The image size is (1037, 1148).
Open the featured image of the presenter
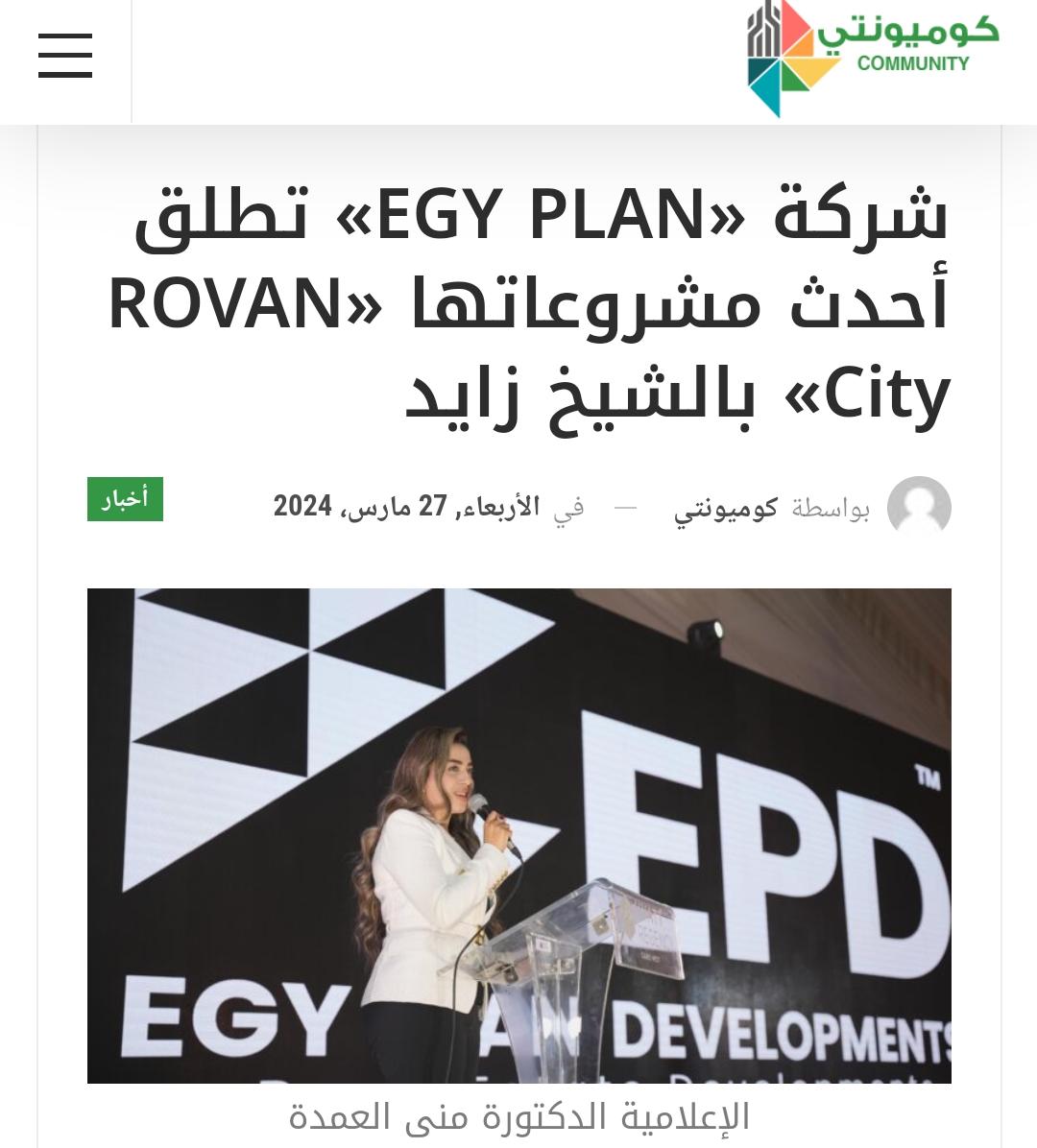pyautogui.click(x=518, y=835)
